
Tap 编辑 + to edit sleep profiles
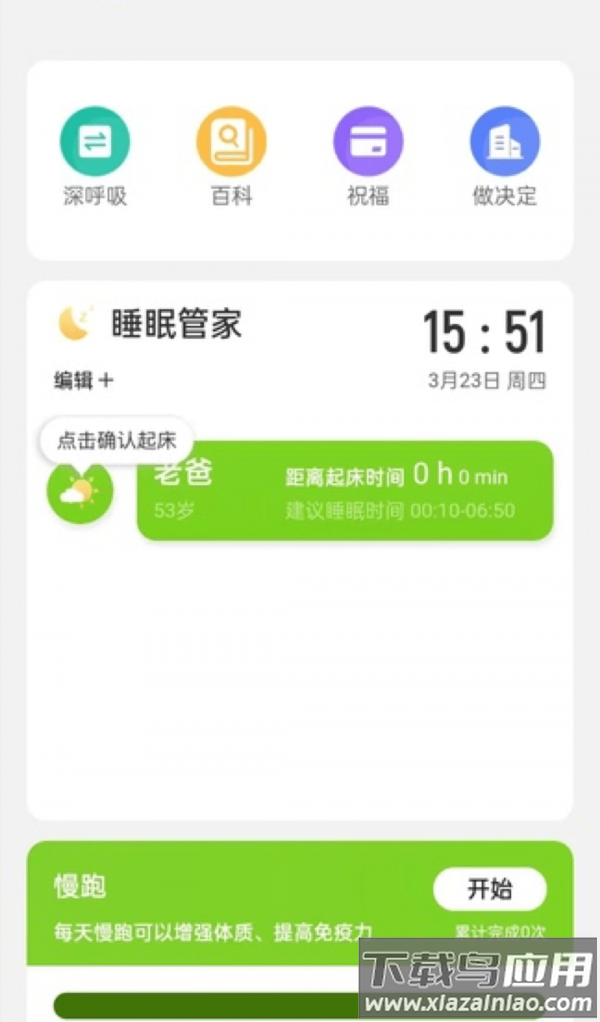84,380
